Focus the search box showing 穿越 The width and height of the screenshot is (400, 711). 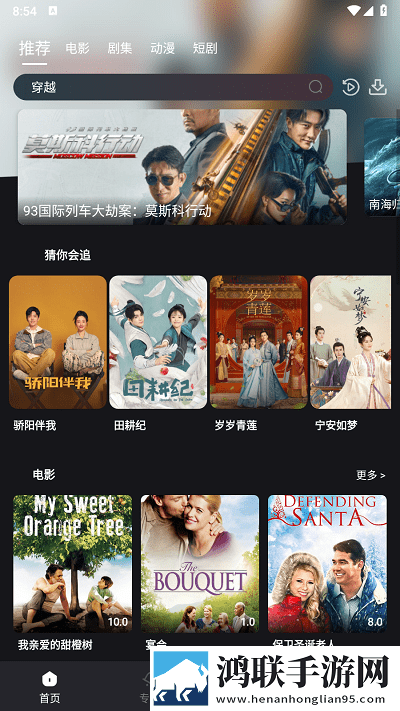[x=173, y=87]
